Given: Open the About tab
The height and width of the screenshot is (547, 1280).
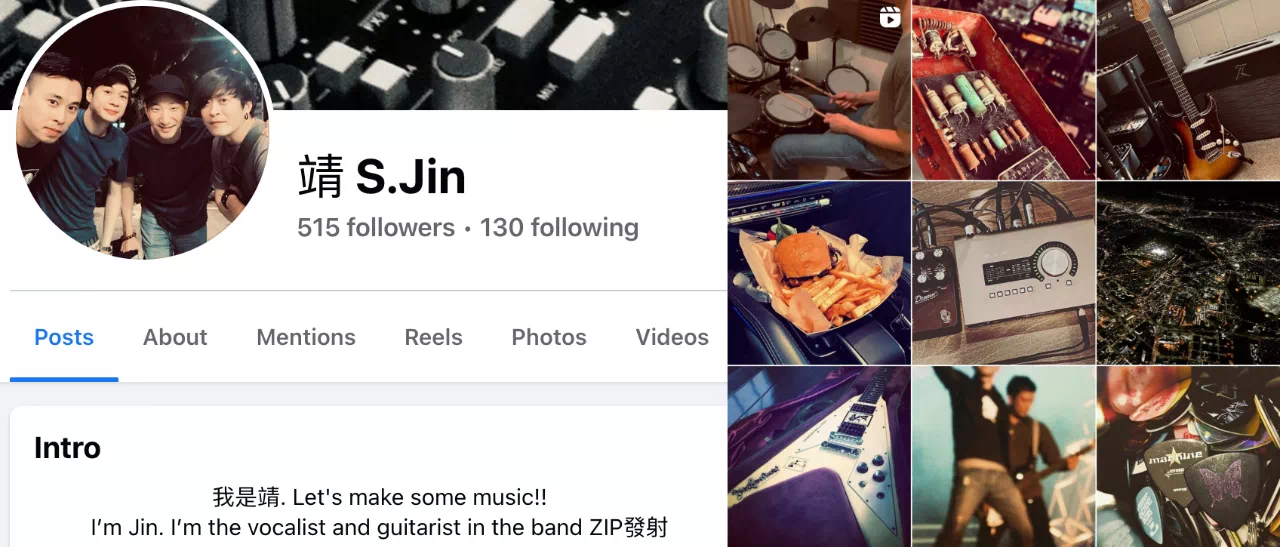Looking at the screenshot, I should (175, 338).
